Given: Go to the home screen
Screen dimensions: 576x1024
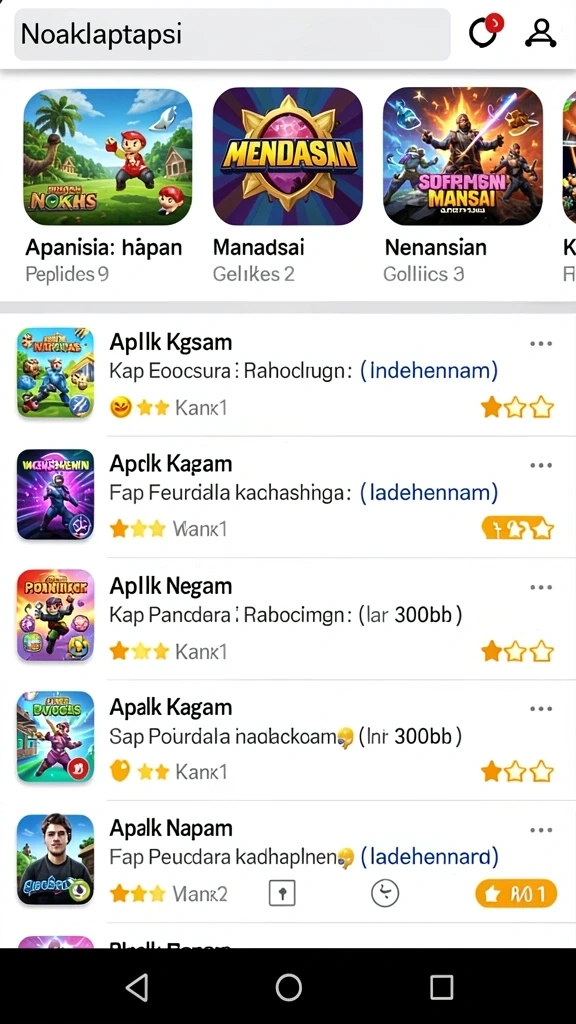Looking at the screenshot, I should click(289, 987).
